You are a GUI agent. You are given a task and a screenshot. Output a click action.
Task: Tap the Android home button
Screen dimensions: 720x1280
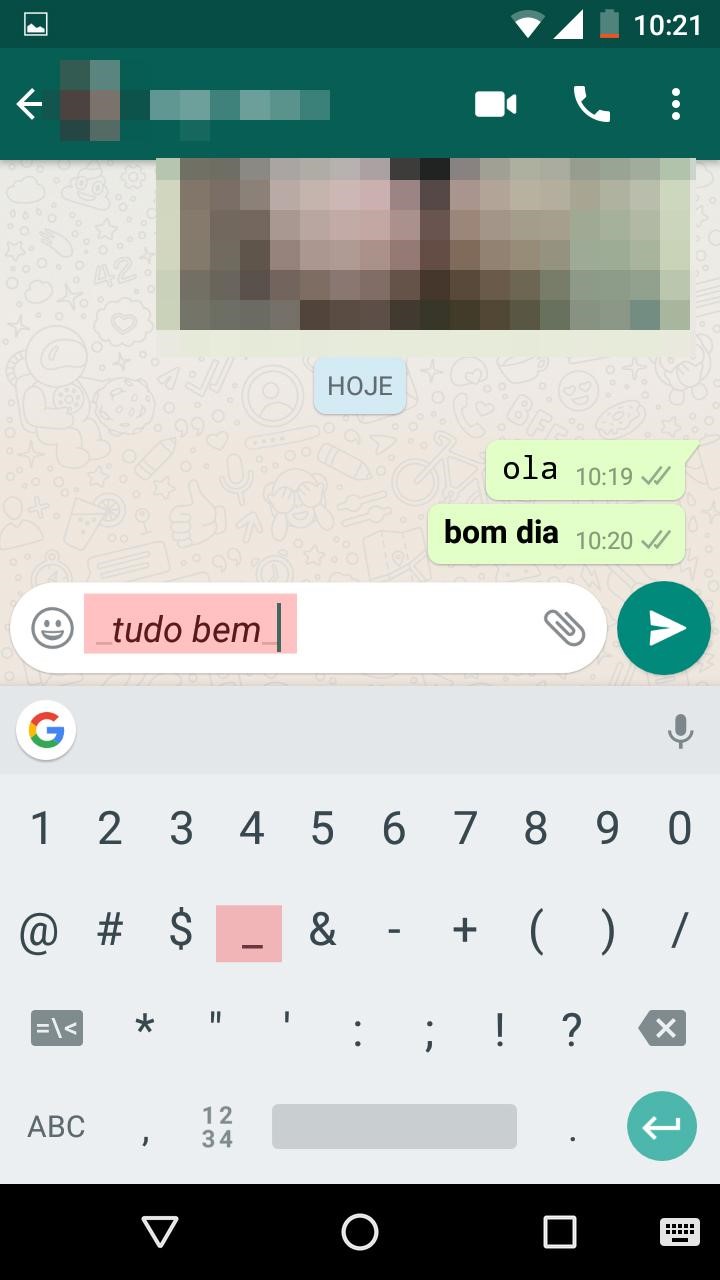(x=360, y=1232)
